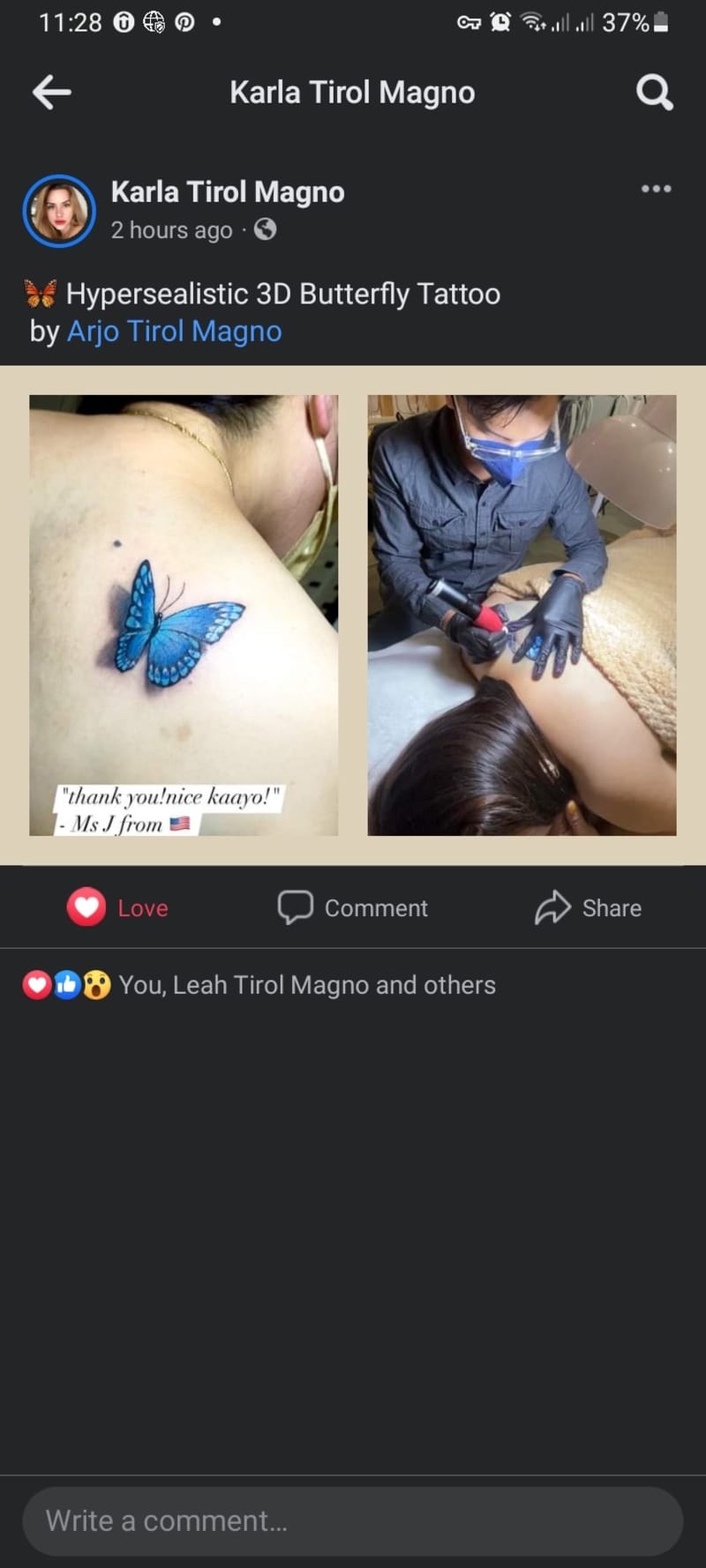
Task: Tap the globe privacy icon next to timestamp
Action: (262, 230)
